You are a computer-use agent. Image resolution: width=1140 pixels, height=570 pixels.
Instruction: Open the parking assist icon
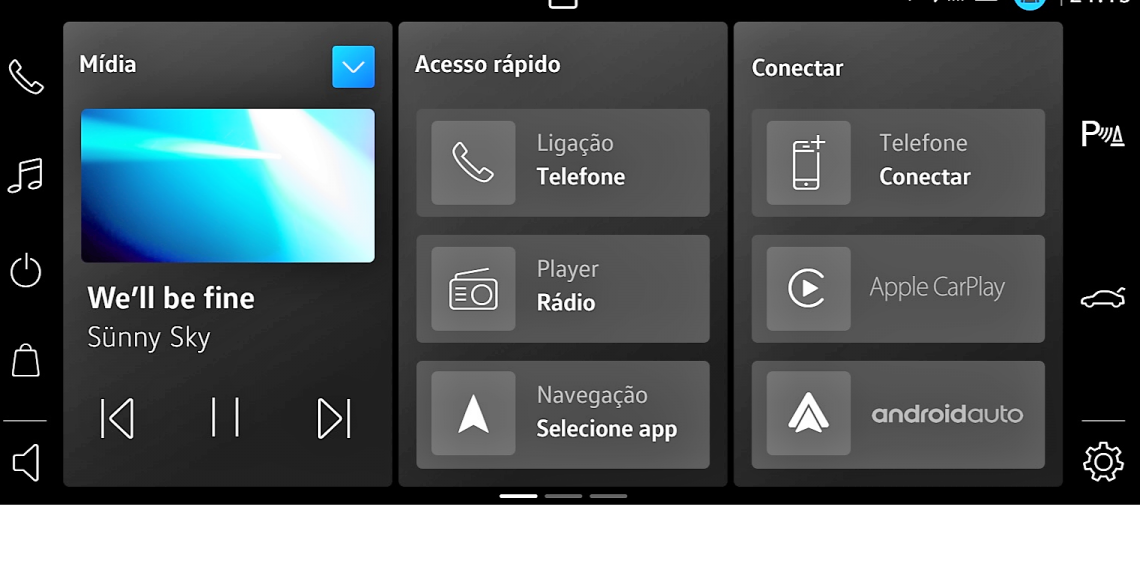1103,134
